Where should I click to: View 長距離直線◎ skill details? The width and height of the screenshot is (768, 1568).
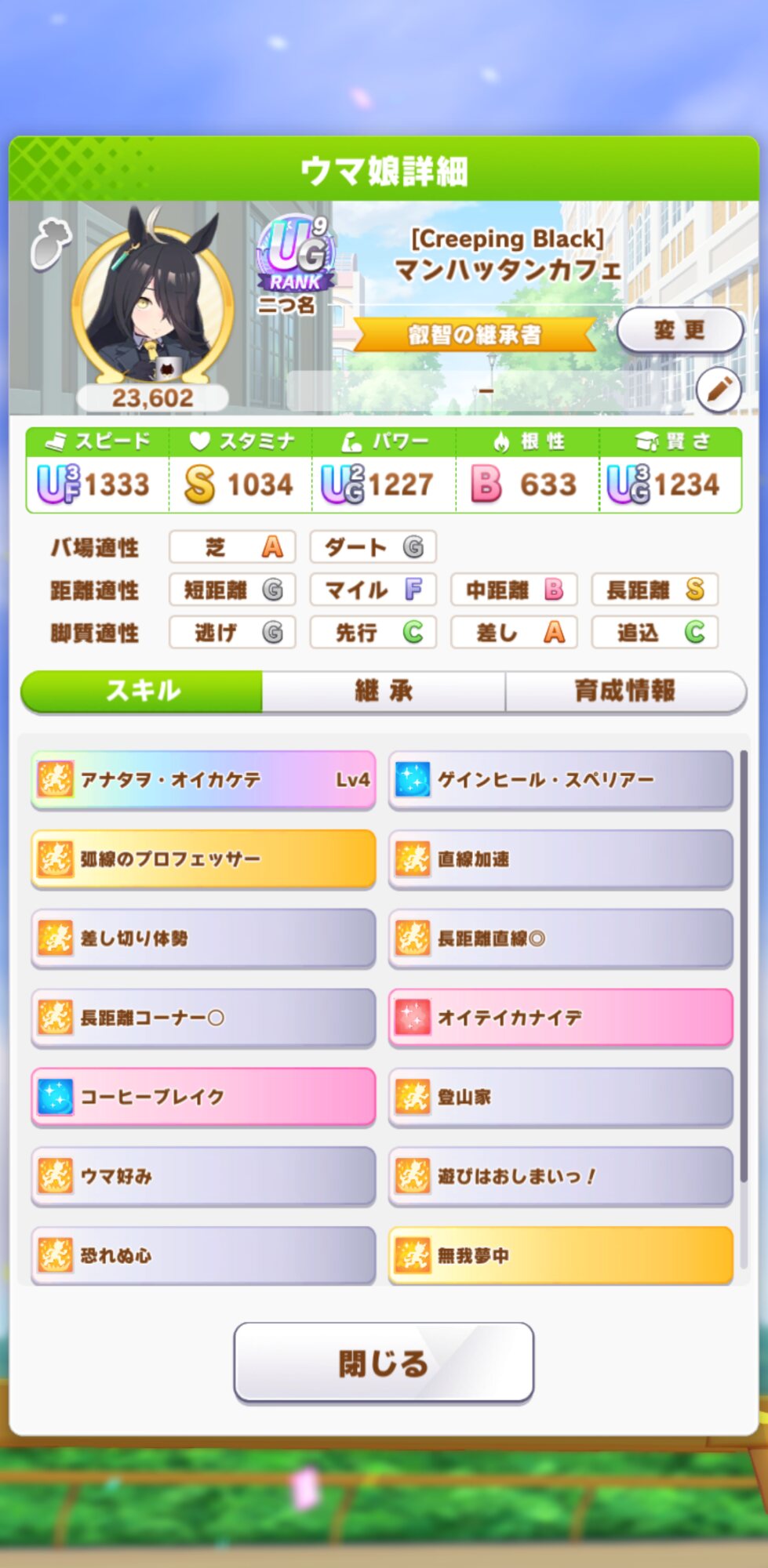point(560,938)
